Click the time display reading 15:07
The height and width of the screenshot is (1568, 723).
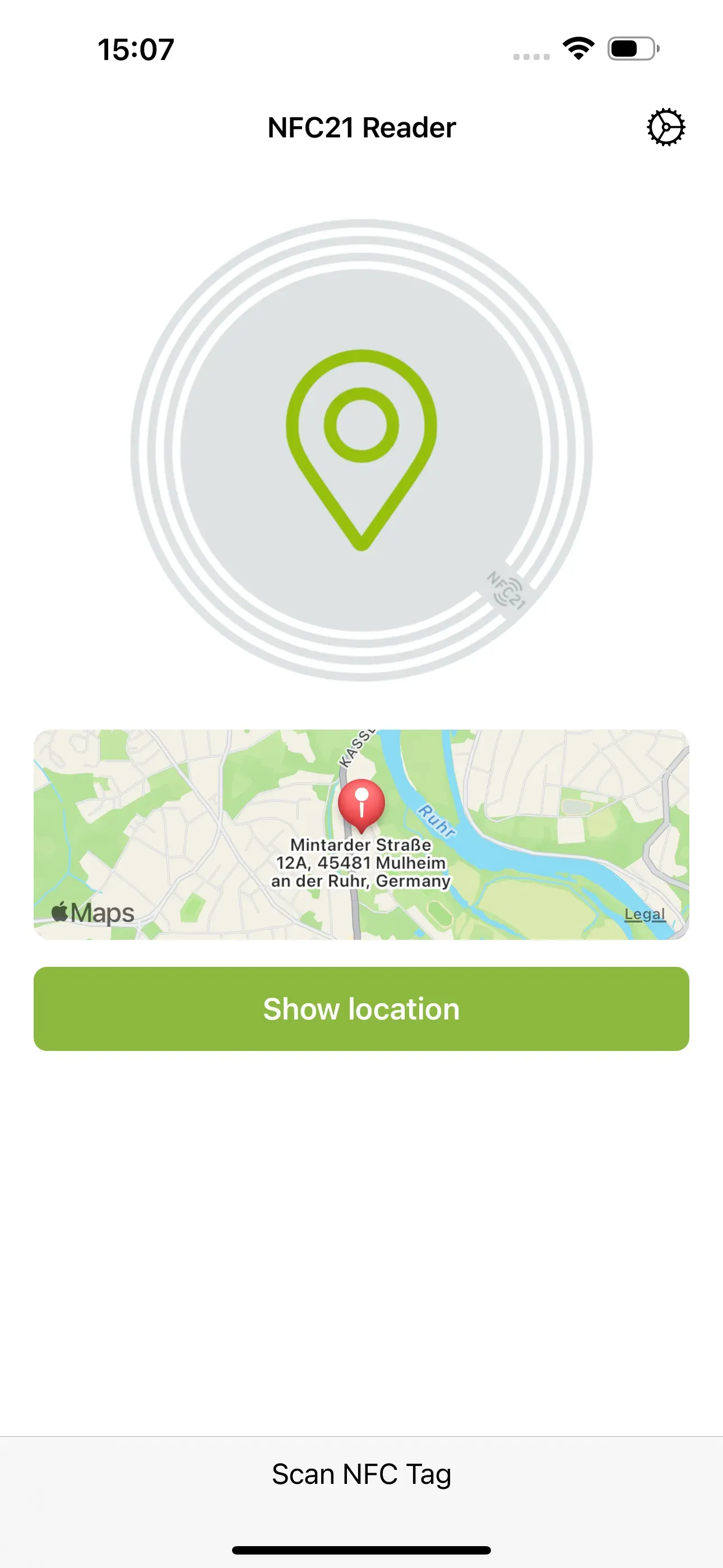[135, 51]
